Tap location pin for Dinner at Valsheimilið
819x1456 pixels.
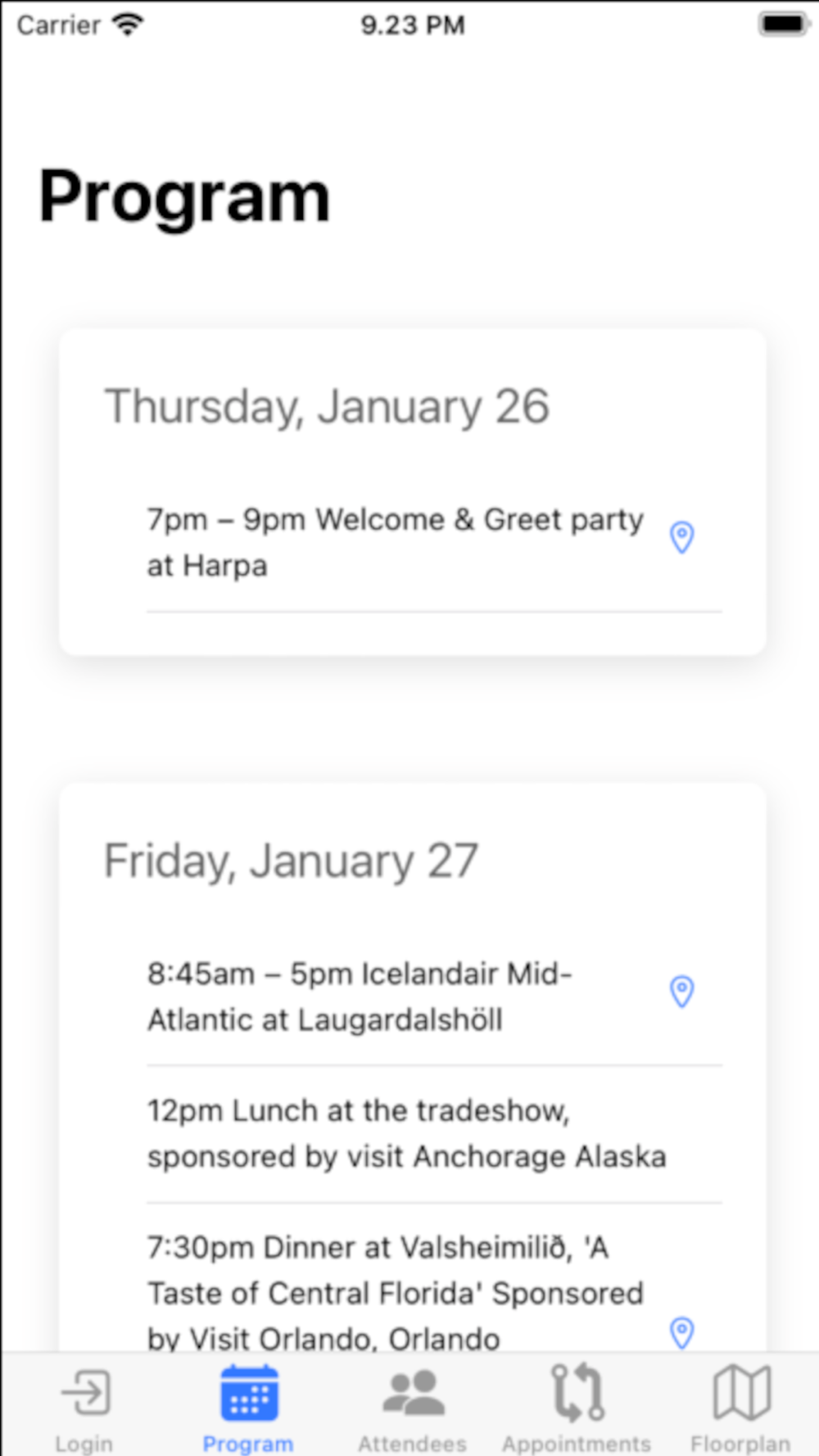[x=681, y=1333]
